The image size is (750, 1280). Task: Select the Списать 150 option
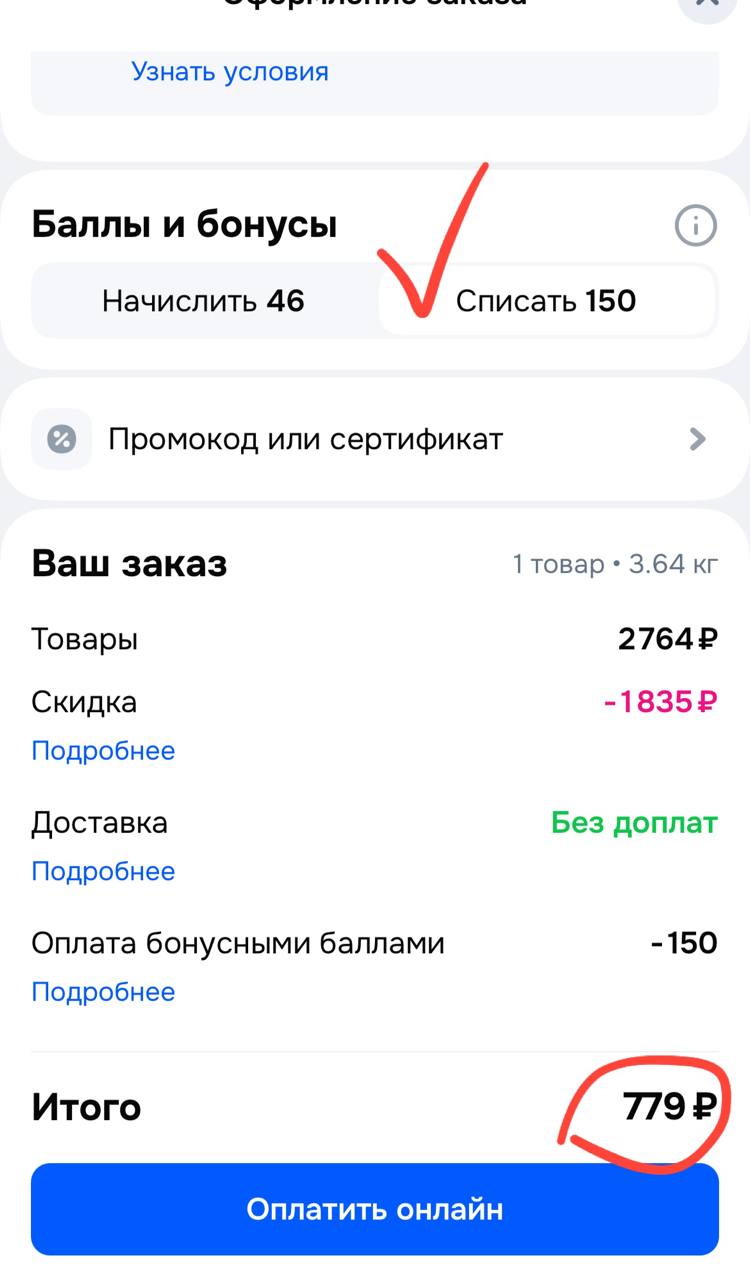pos(547,300)
